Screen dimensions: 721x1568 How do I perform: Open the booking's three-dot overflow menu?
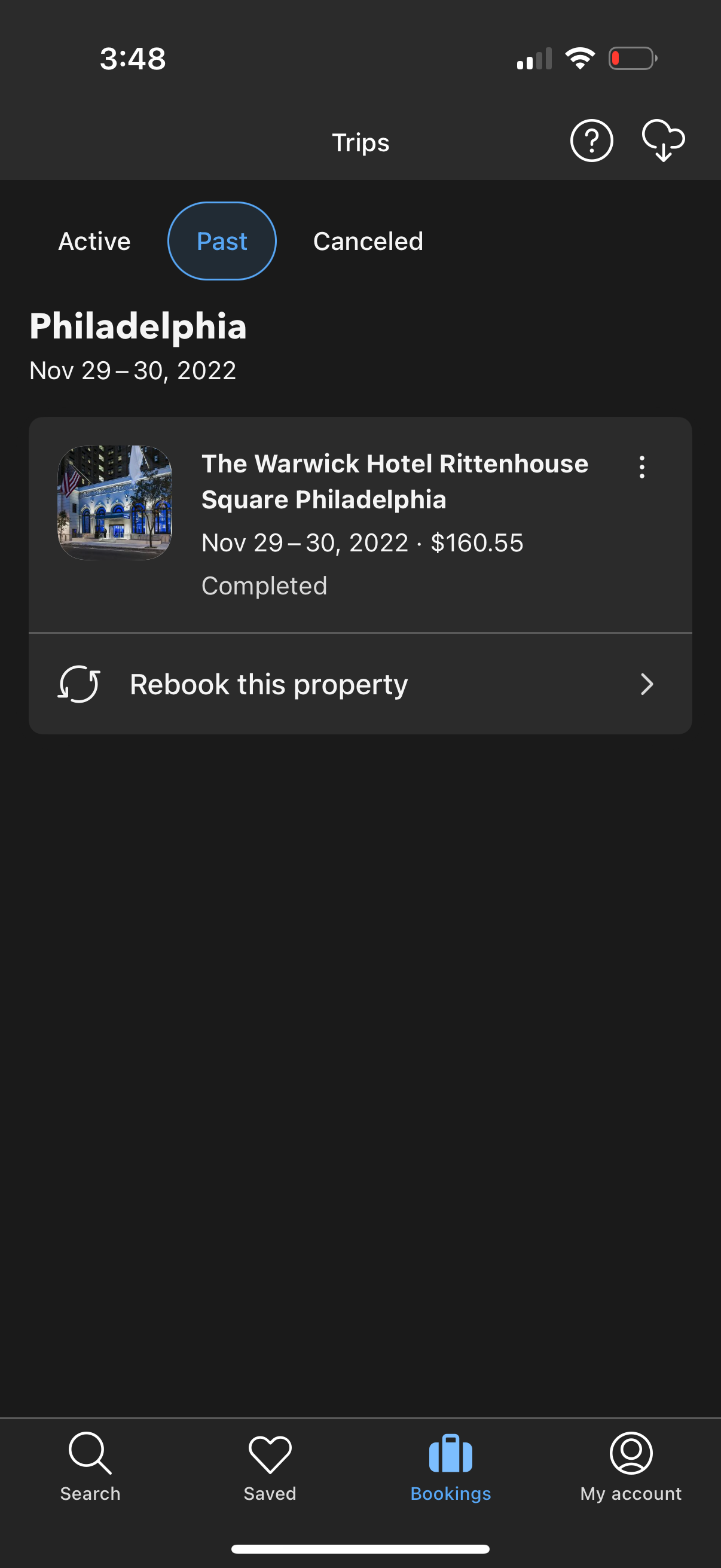click(642, 468)
